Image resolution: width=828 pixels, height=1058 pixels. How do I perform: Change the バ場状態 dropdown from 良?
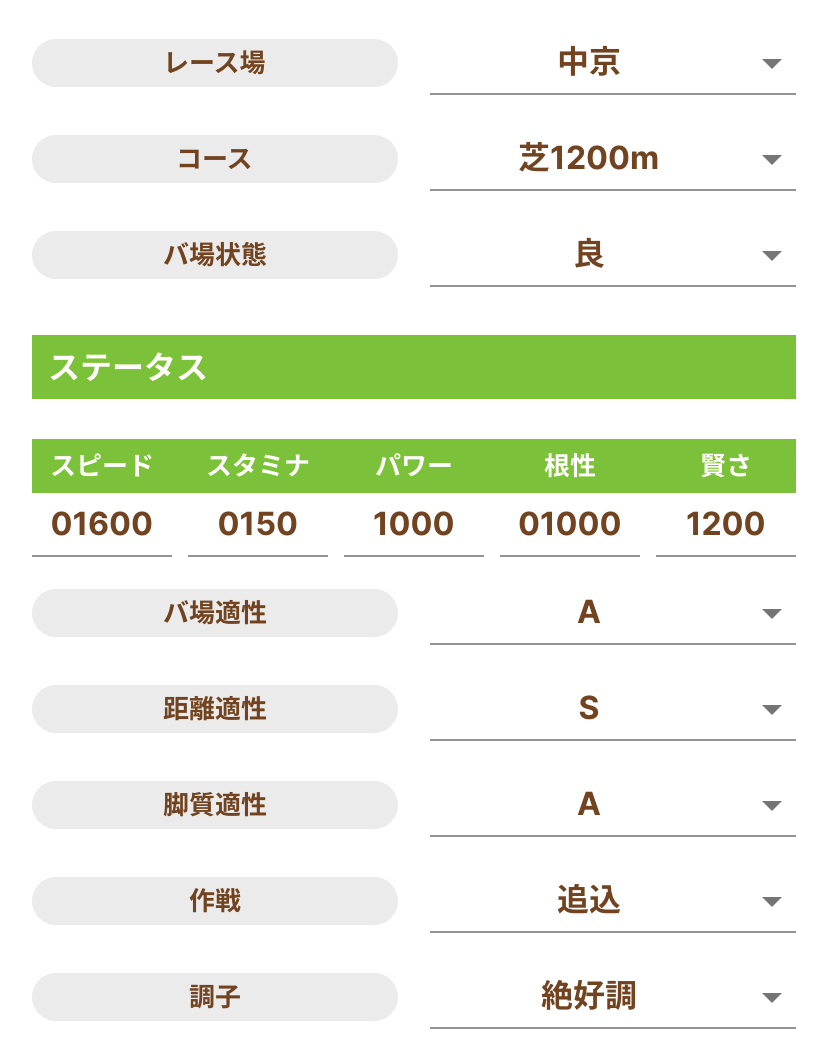pyautogui.click(x=612, y=255)
